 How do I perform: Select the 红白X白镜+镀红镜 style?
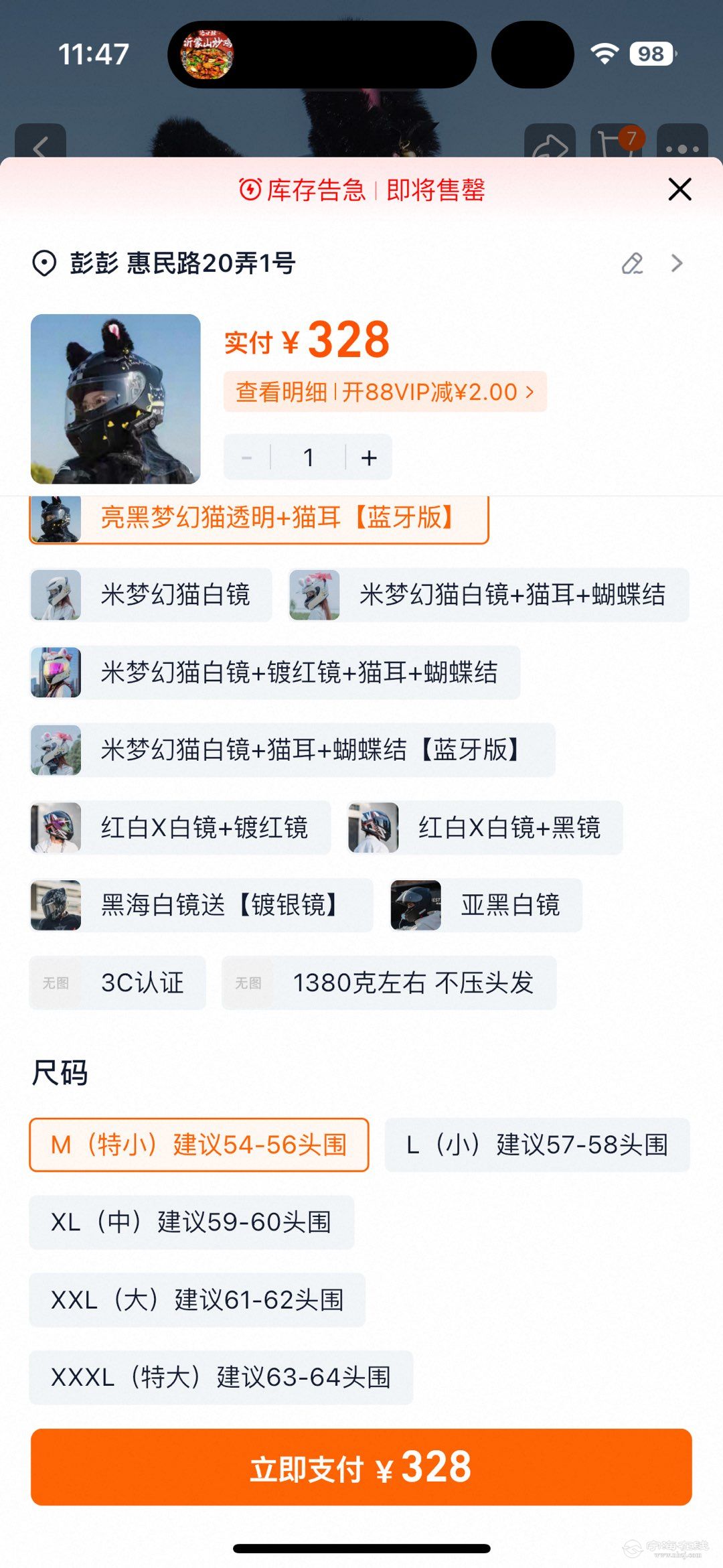pos(181,828)
